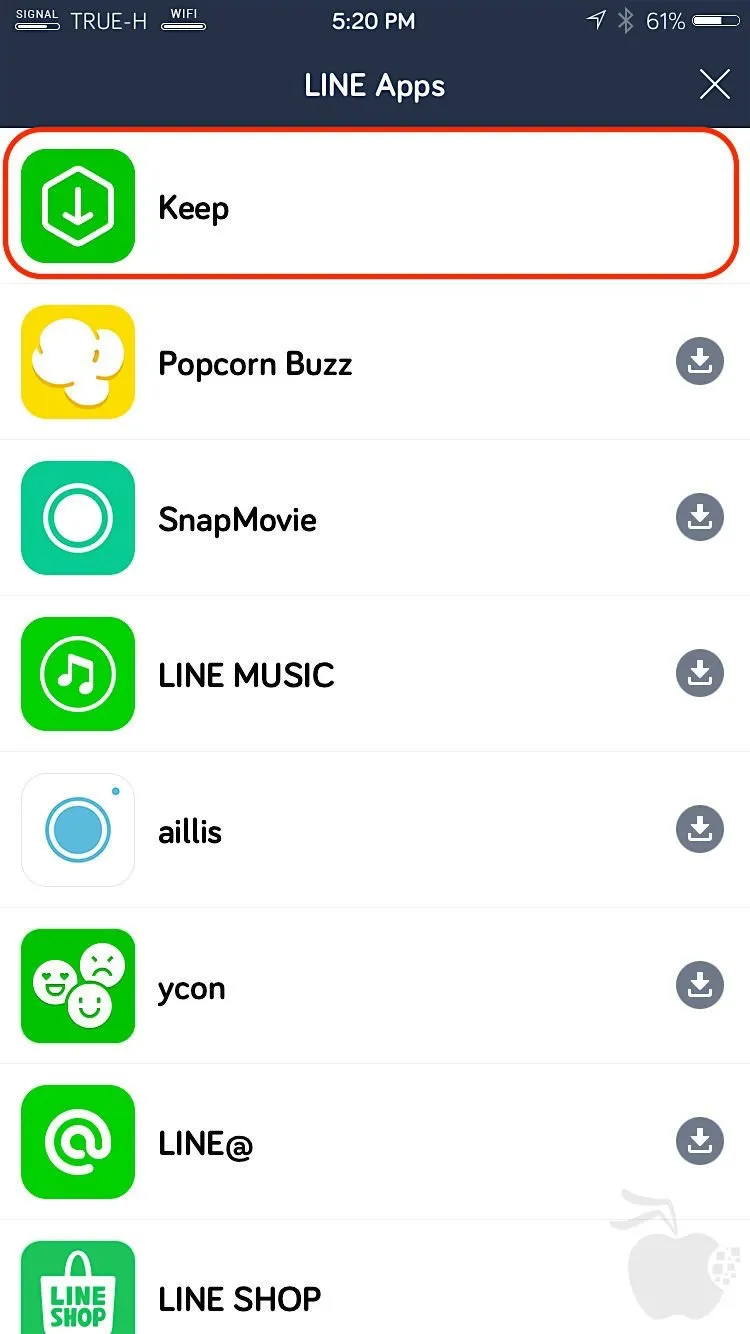
Task: Close the LINE Apps screen
Action: coord(715,85)
